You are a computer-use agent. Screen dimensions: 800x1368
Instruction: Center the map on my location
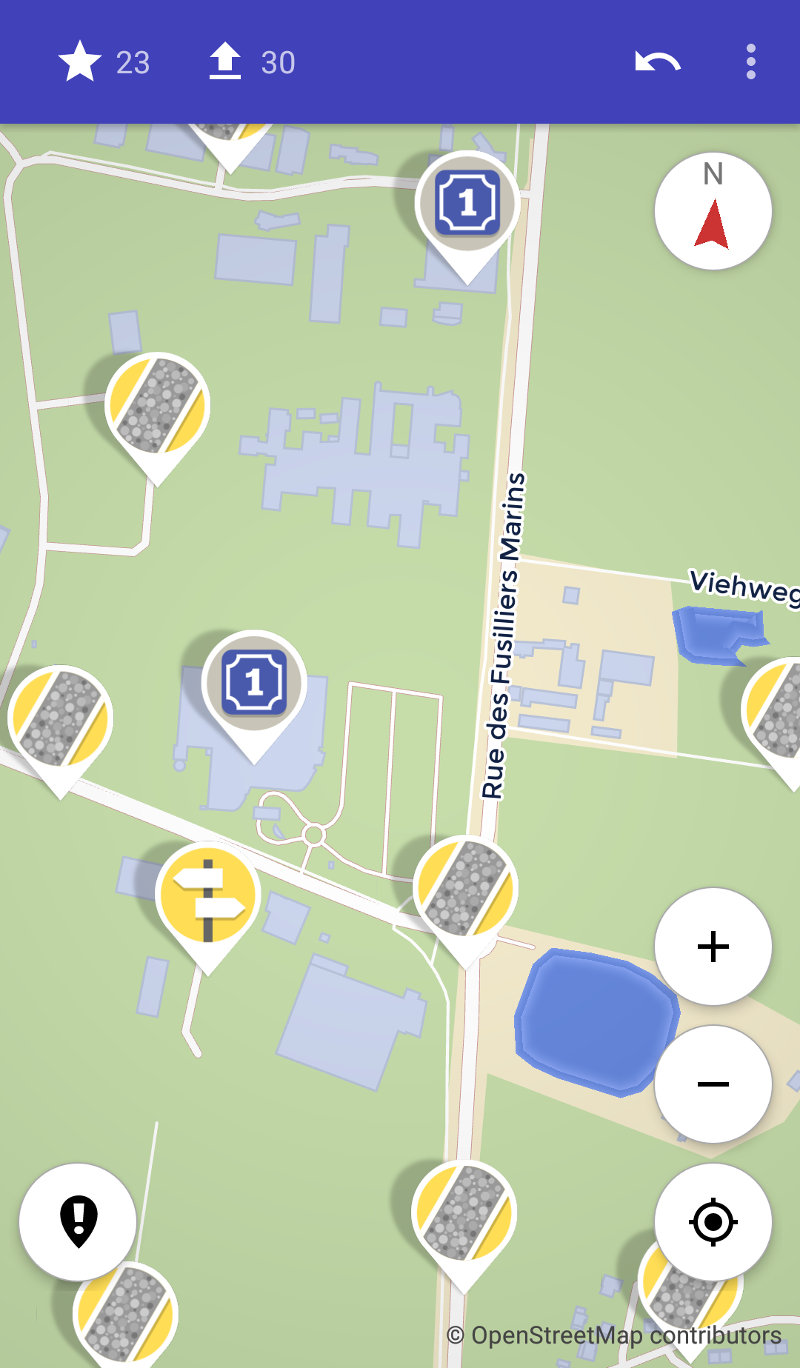click(x=712, y=1221)
